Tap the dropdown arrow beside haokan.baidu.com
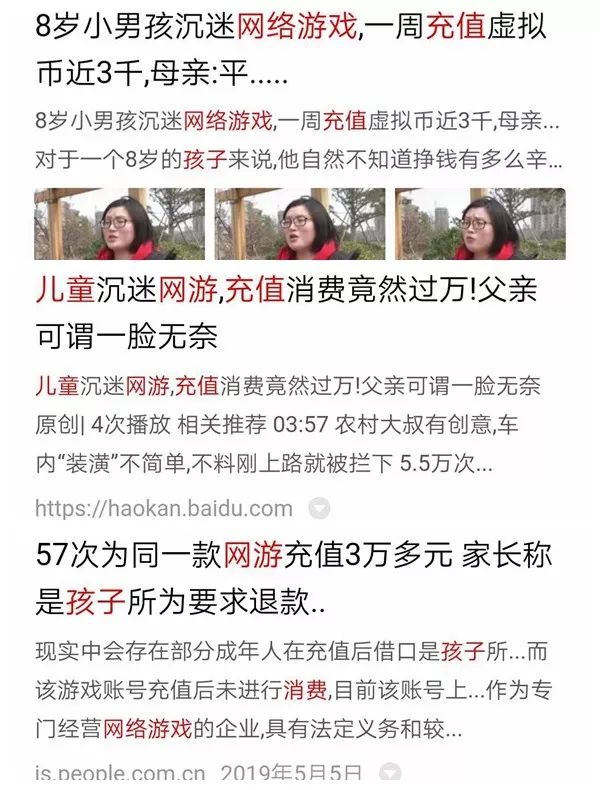Image resolution: width=600 pixels, height=790 pixels. 319,509
